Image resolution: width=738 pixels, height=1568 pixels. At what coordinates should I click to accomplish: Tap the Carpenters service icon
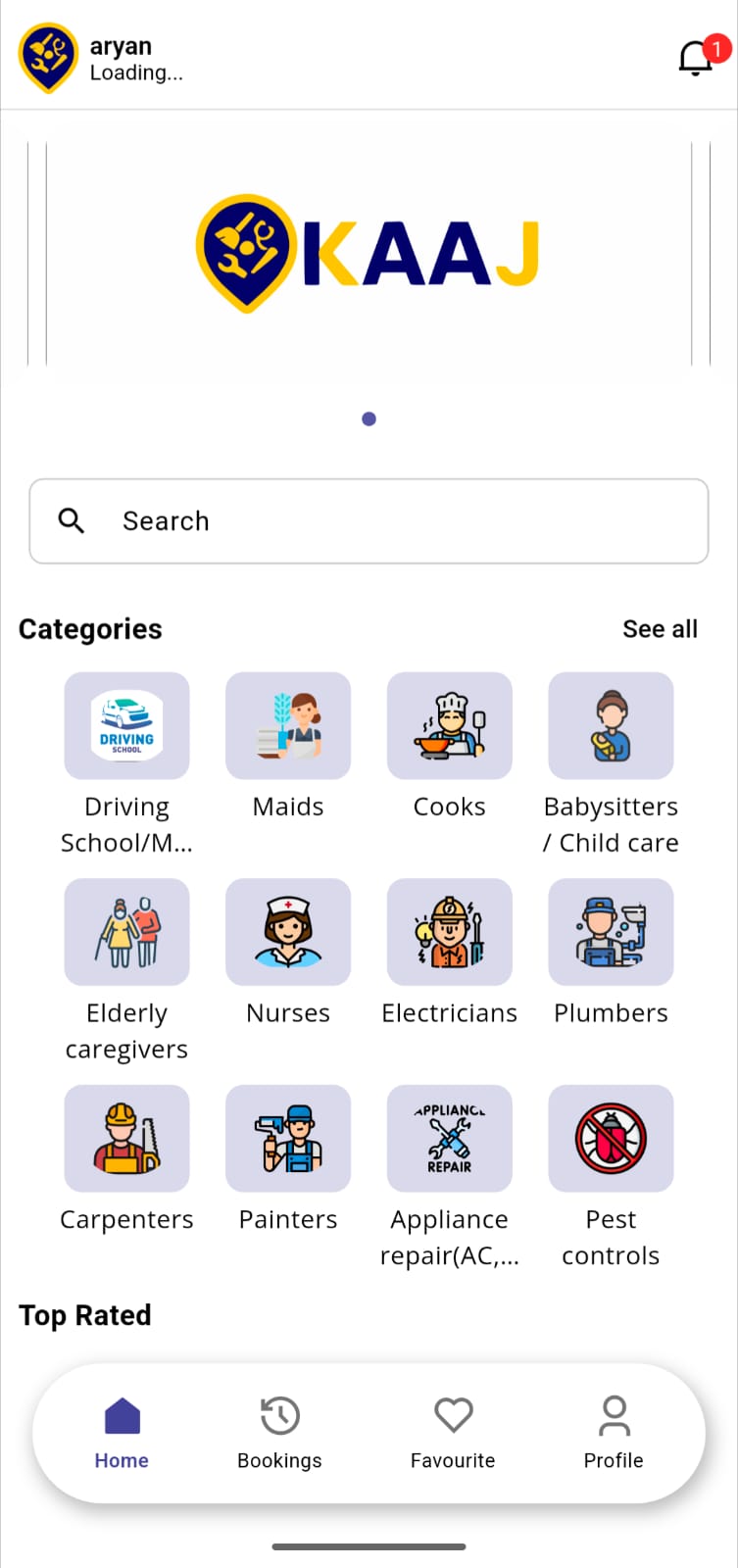pos(126,1139)
